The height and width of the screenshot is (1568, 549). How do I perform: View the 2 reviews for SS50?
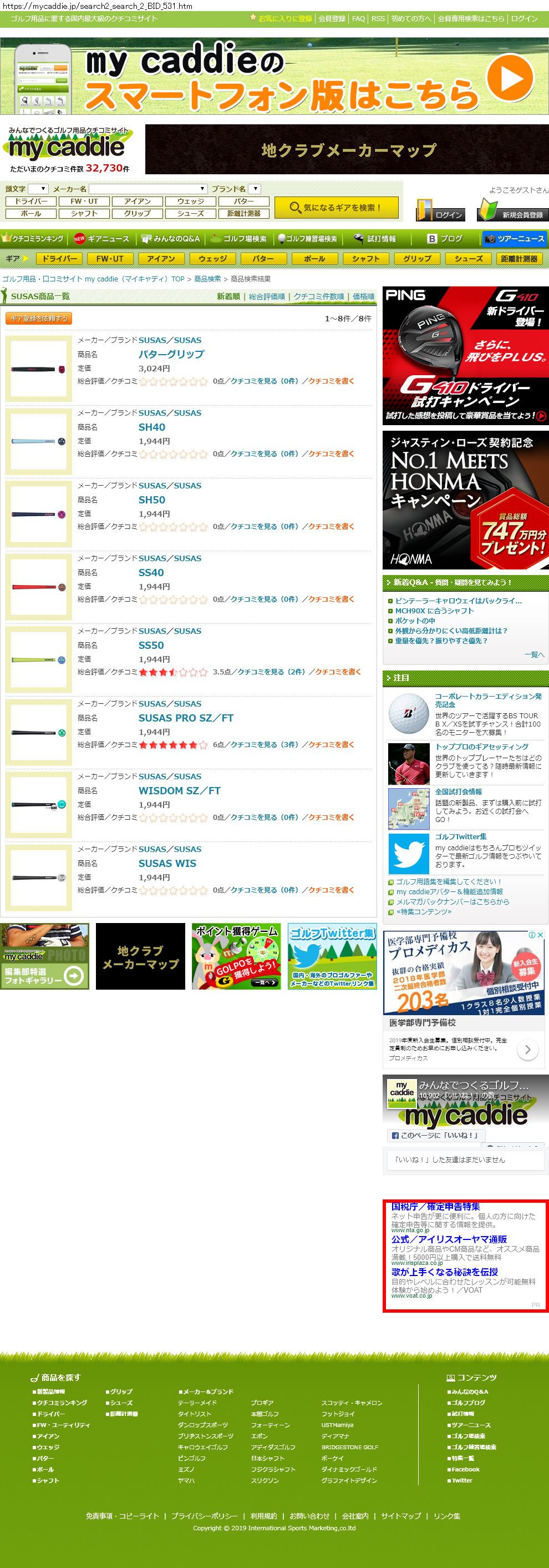coord(271,672)
